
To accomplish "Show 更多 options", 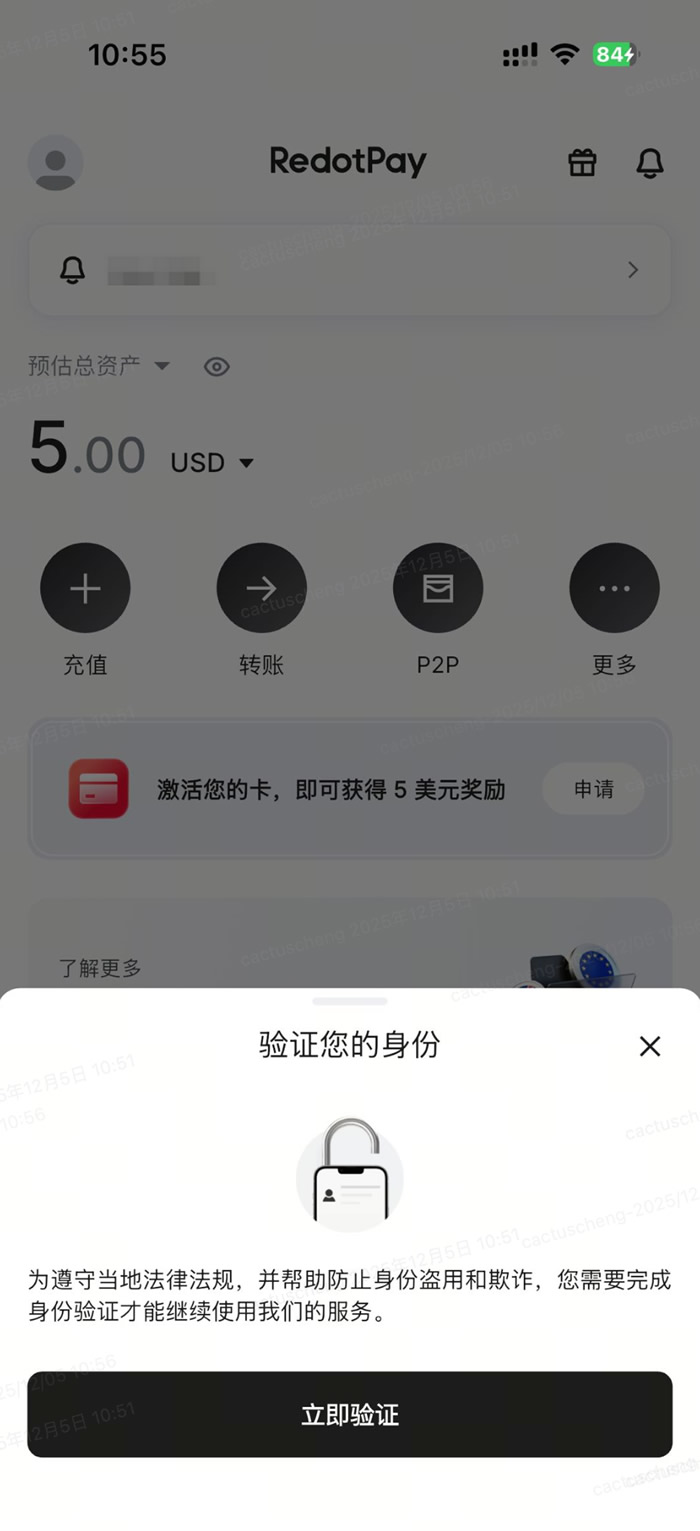I will pyautogui.click(x=613, y=589).
